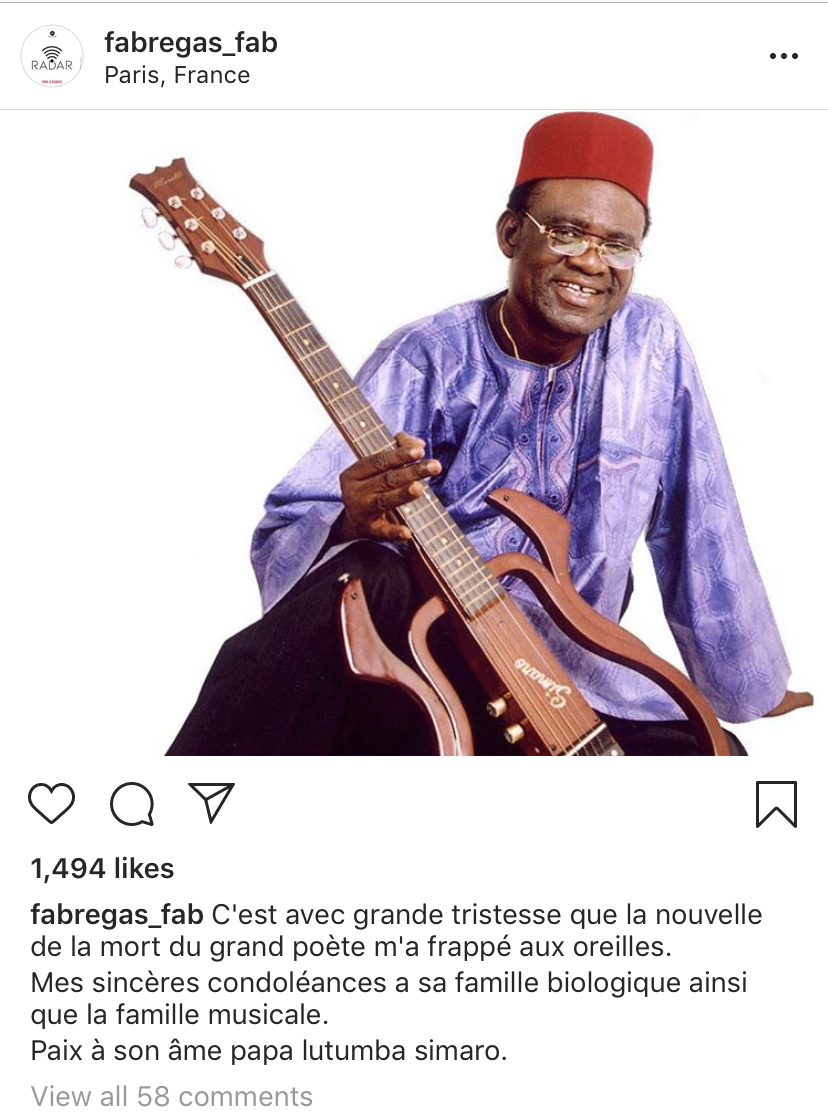
Task: View all 58 comments
Action: pos(172,1096)
